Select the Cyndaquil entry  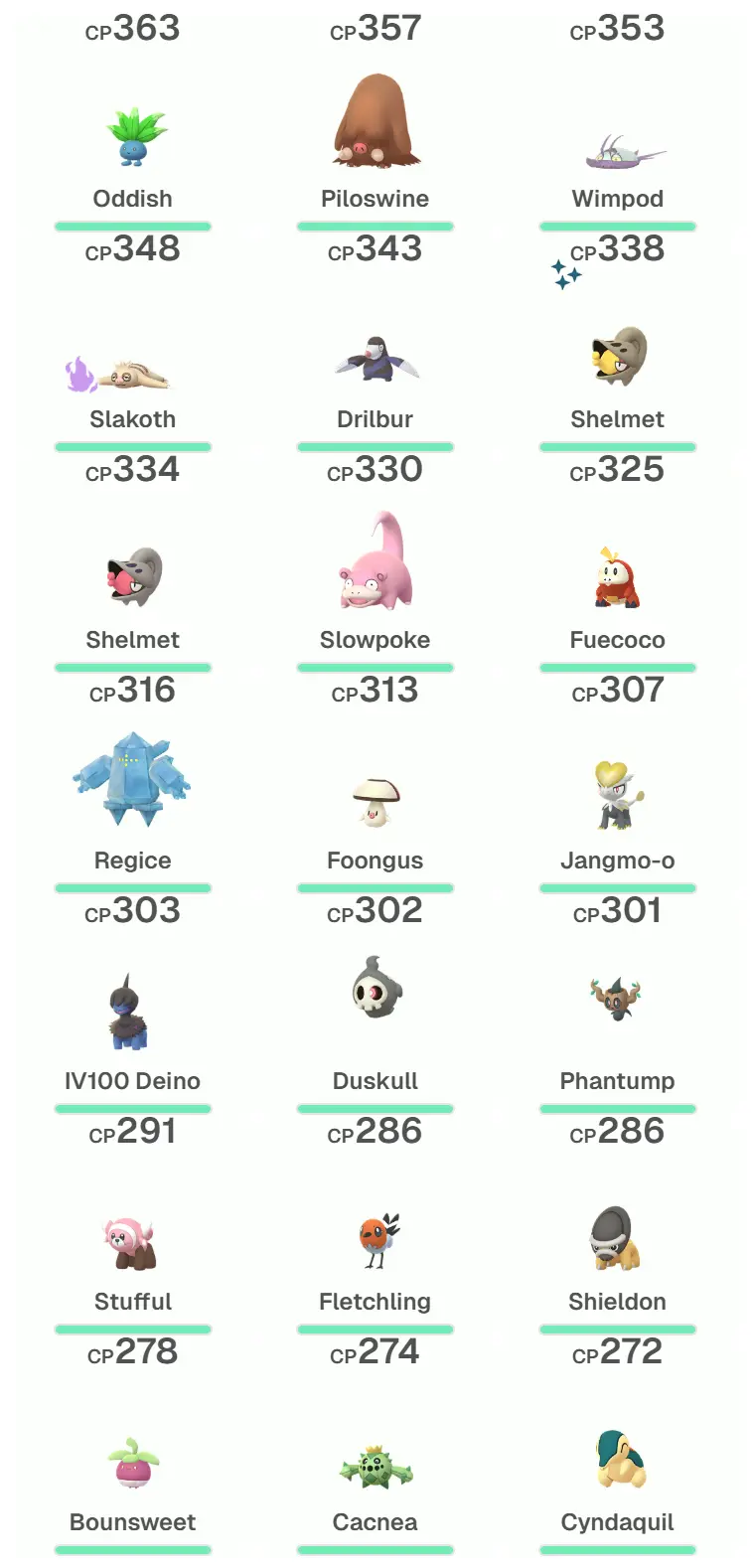pos(618,1461)
